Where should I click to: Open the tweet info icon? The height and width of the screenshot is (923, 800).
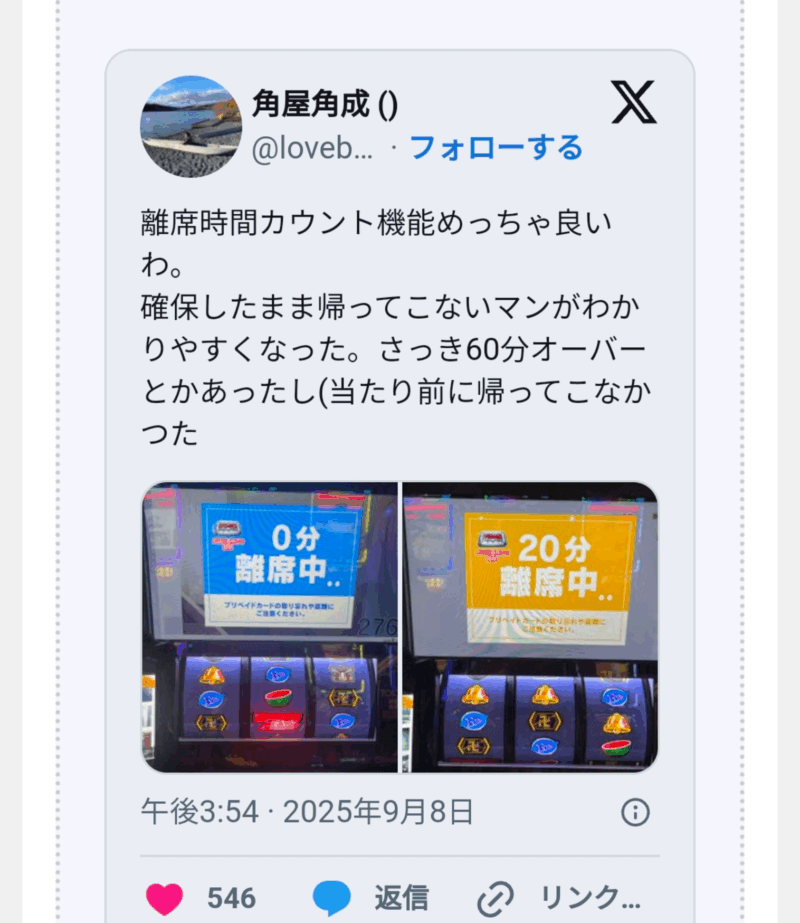[x=635, y=812]
